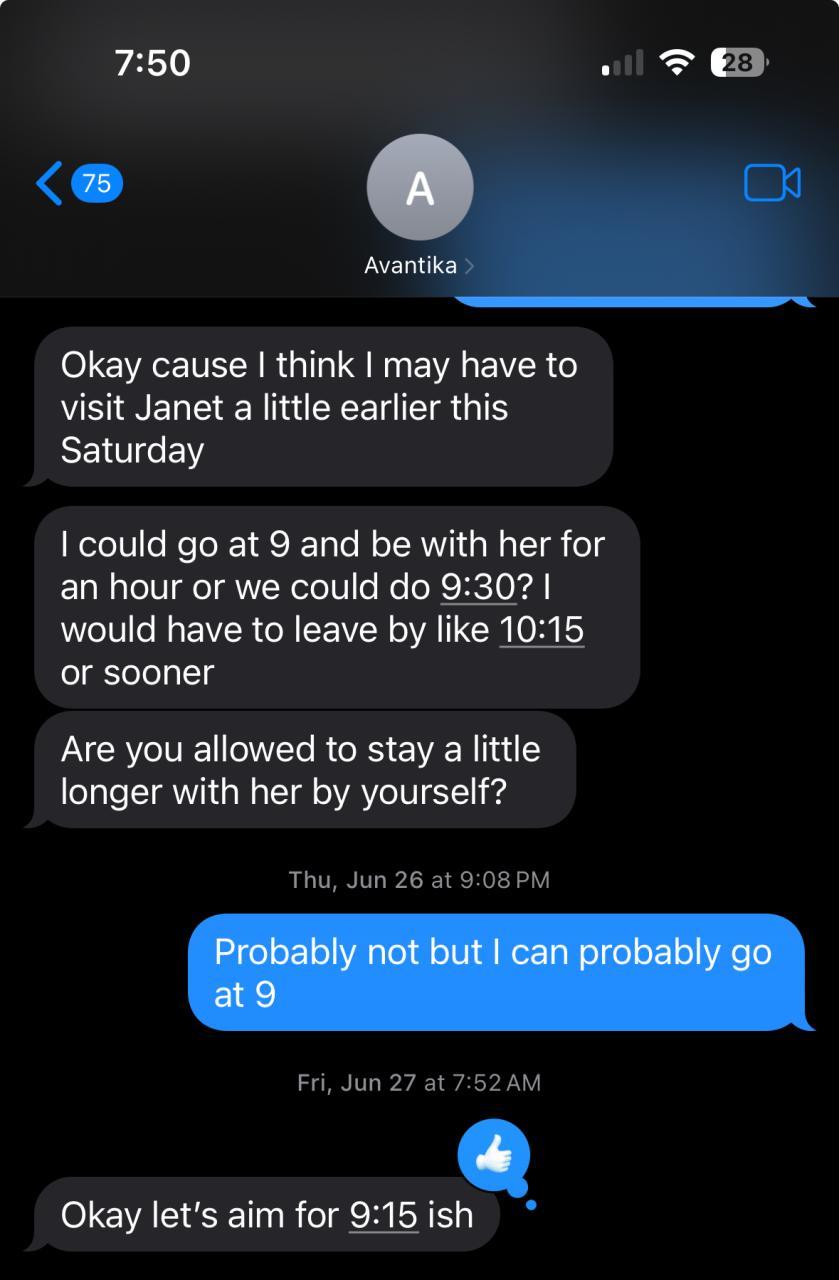Start a FaceTime video call with Avantika
Viewport: 839px width, 1280px height.
tap(772, 183)
